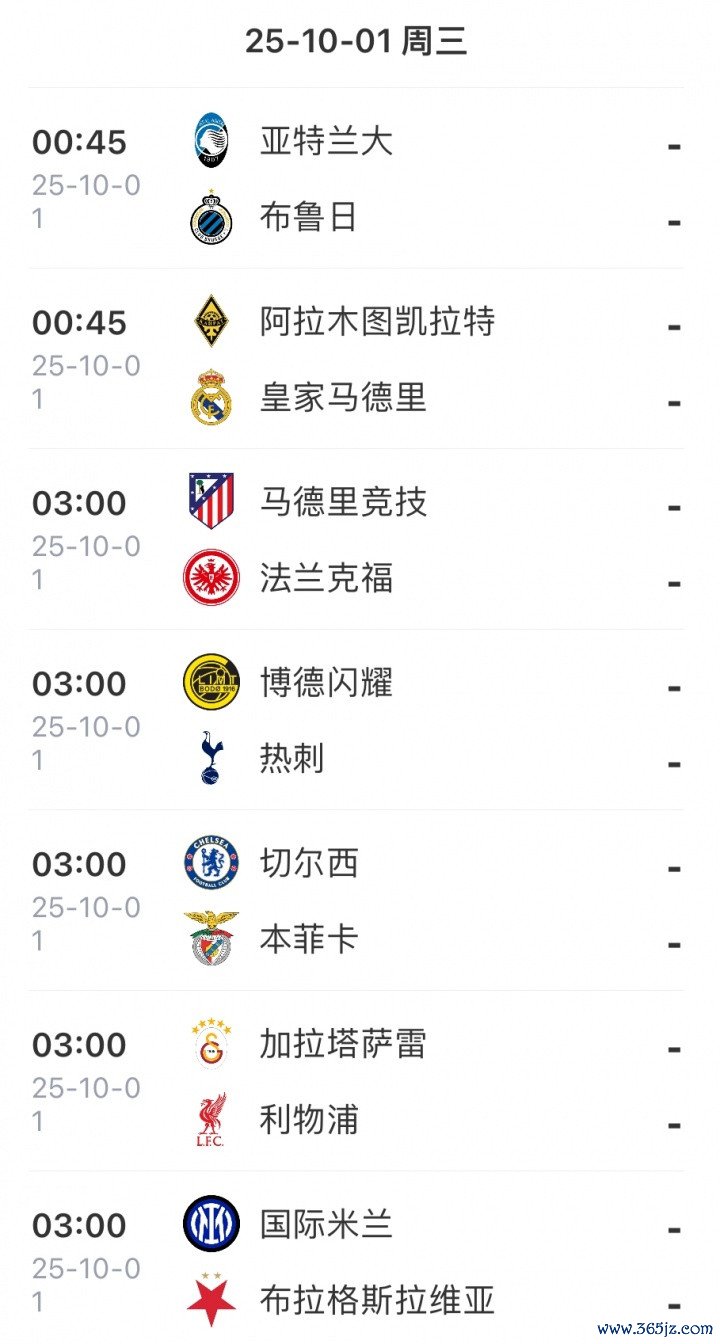View the 马德里竞技 vs 法兰克福 fixture
Screen dimensions: 720x1344
coord(356,540)
